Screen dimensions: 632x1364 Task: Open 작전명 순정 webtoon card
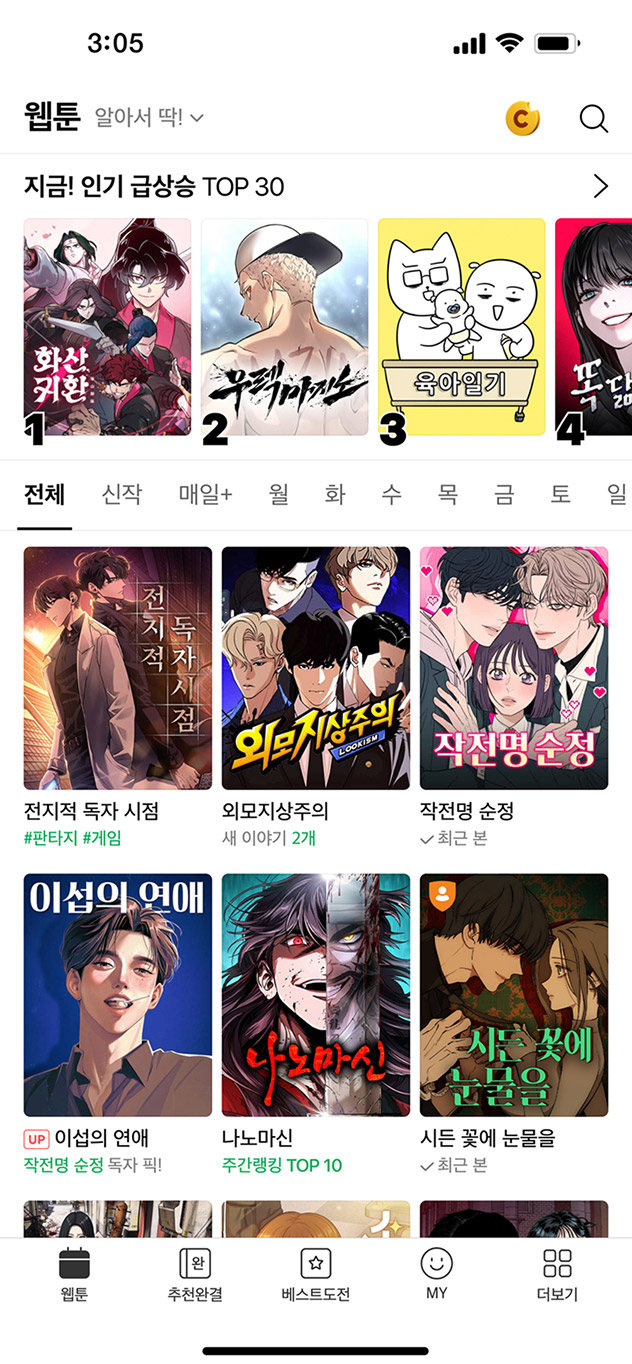pyautogui.click(x=513, y=668)
